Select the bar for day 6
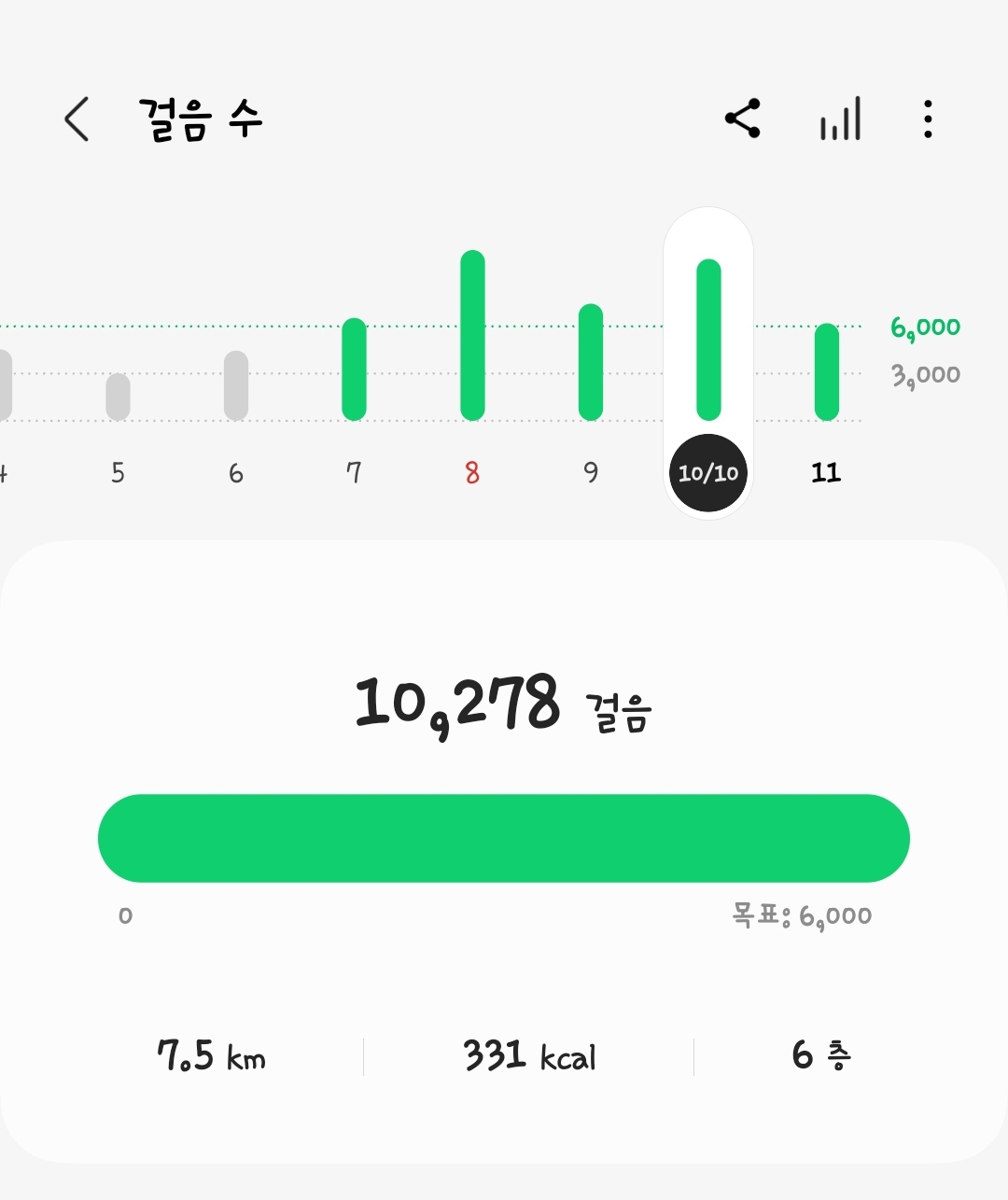 [x=236, y=385]
